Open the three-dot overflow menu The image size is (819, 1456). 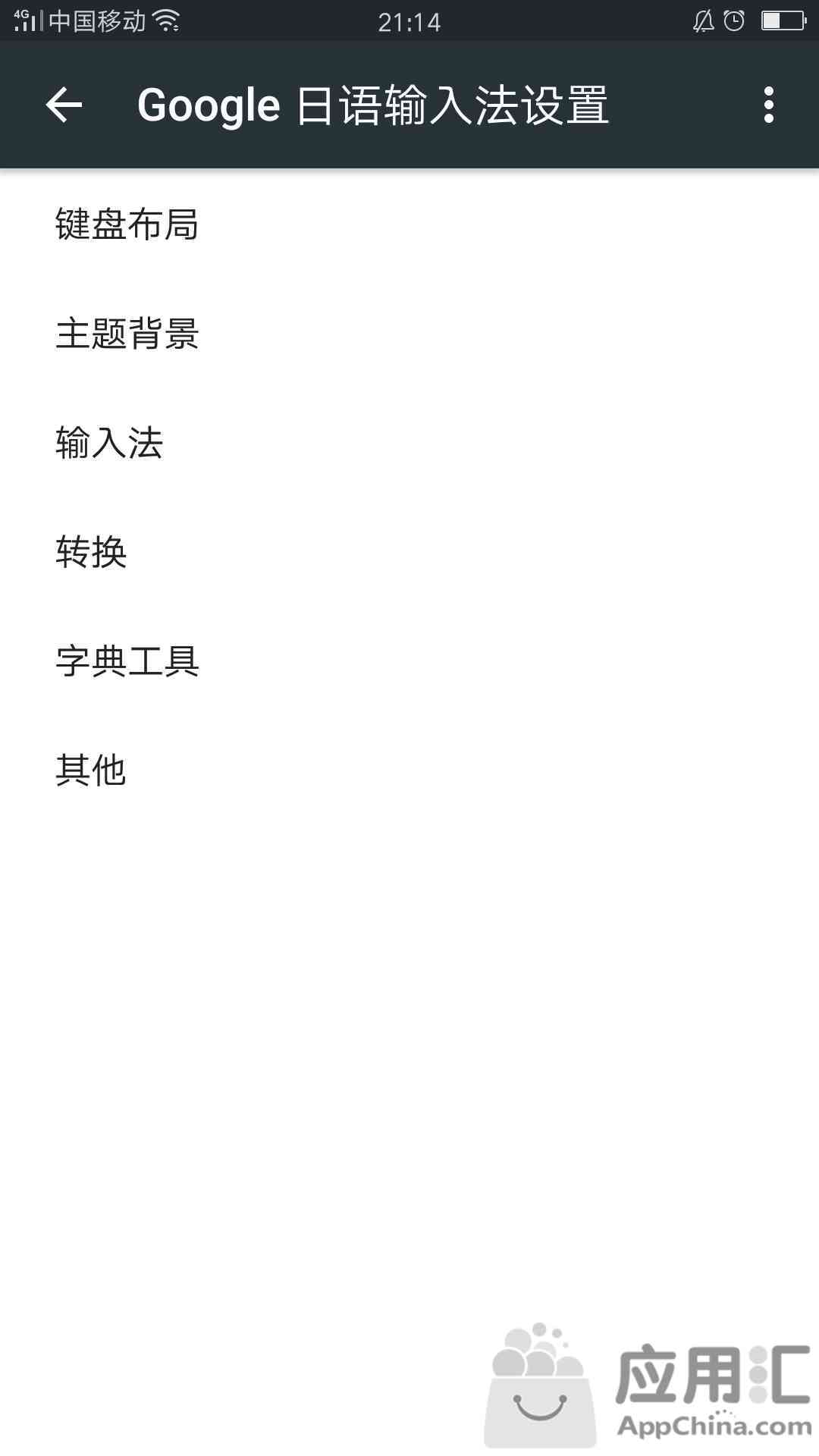769,105
